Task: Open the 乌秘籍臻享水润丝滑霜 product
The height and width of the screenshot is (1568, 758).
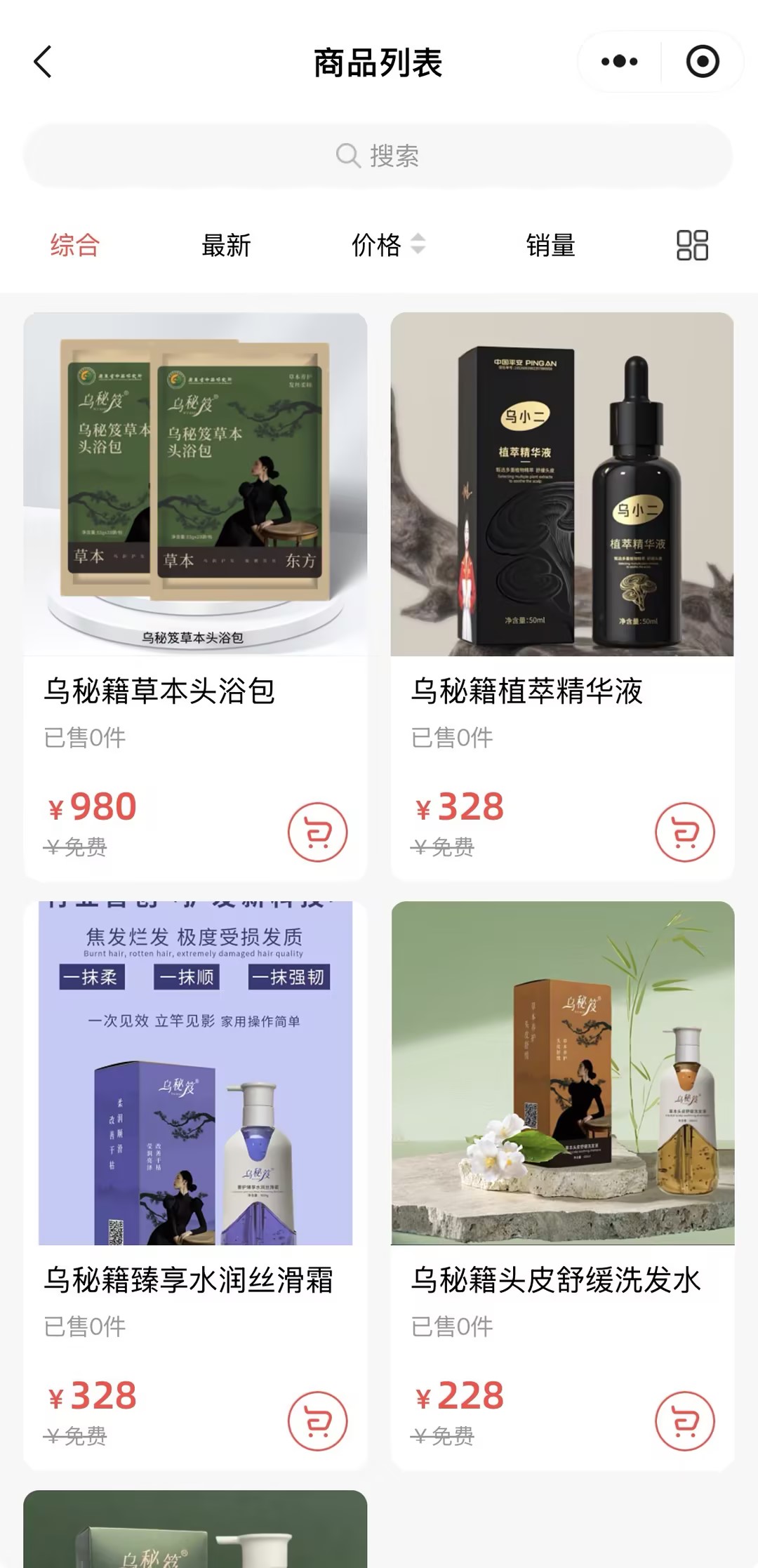Action: click(x=195, y=1074)
